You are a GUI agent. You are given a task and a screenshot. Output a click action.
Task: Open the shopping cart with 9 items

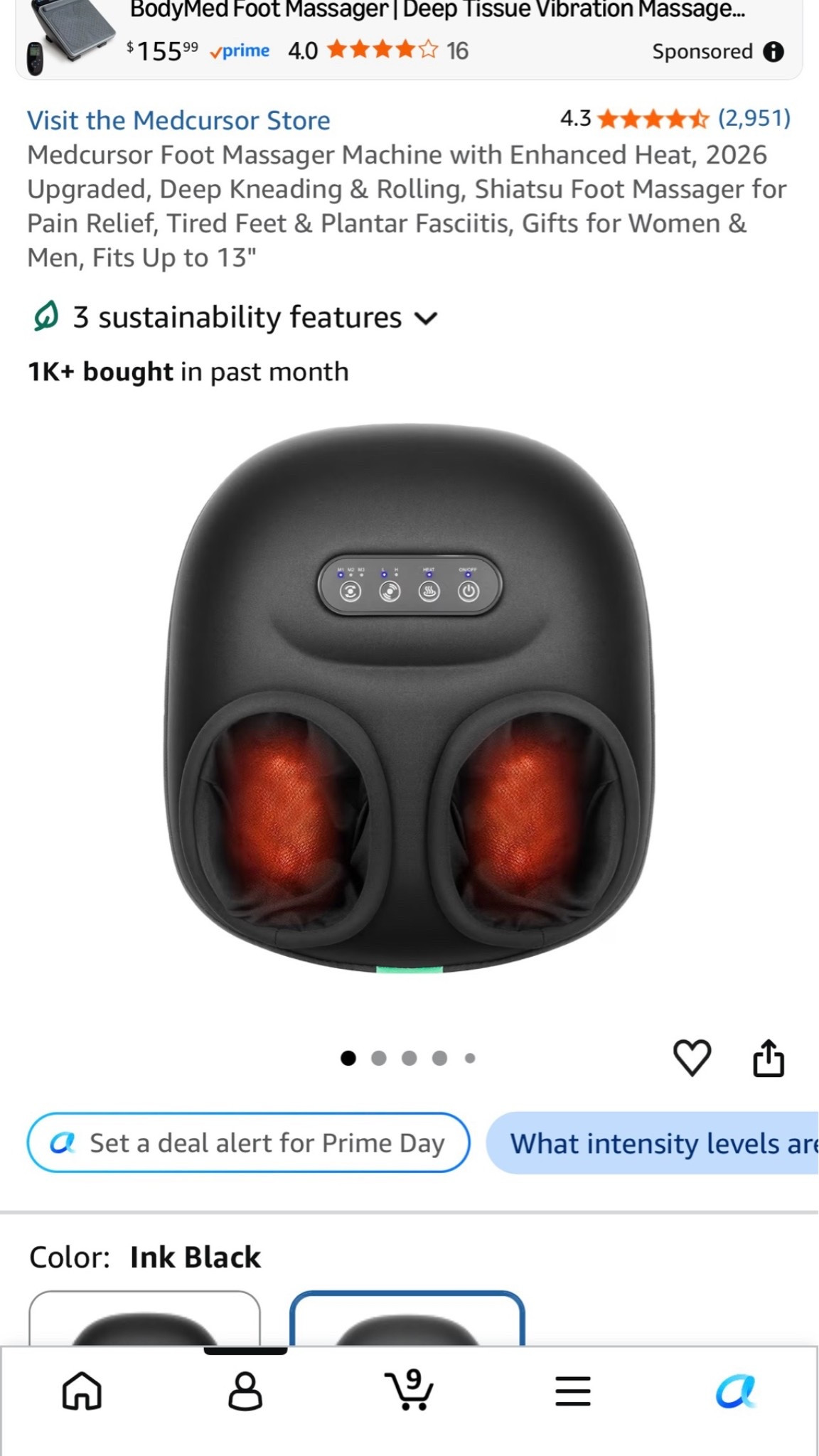[409, 1389]
